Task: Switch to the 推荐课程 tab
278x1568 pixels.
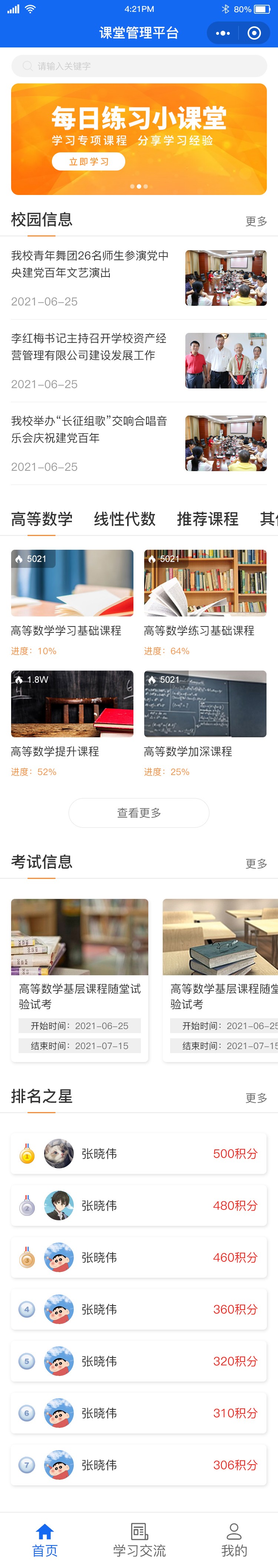Action: (x=208, y=519)
